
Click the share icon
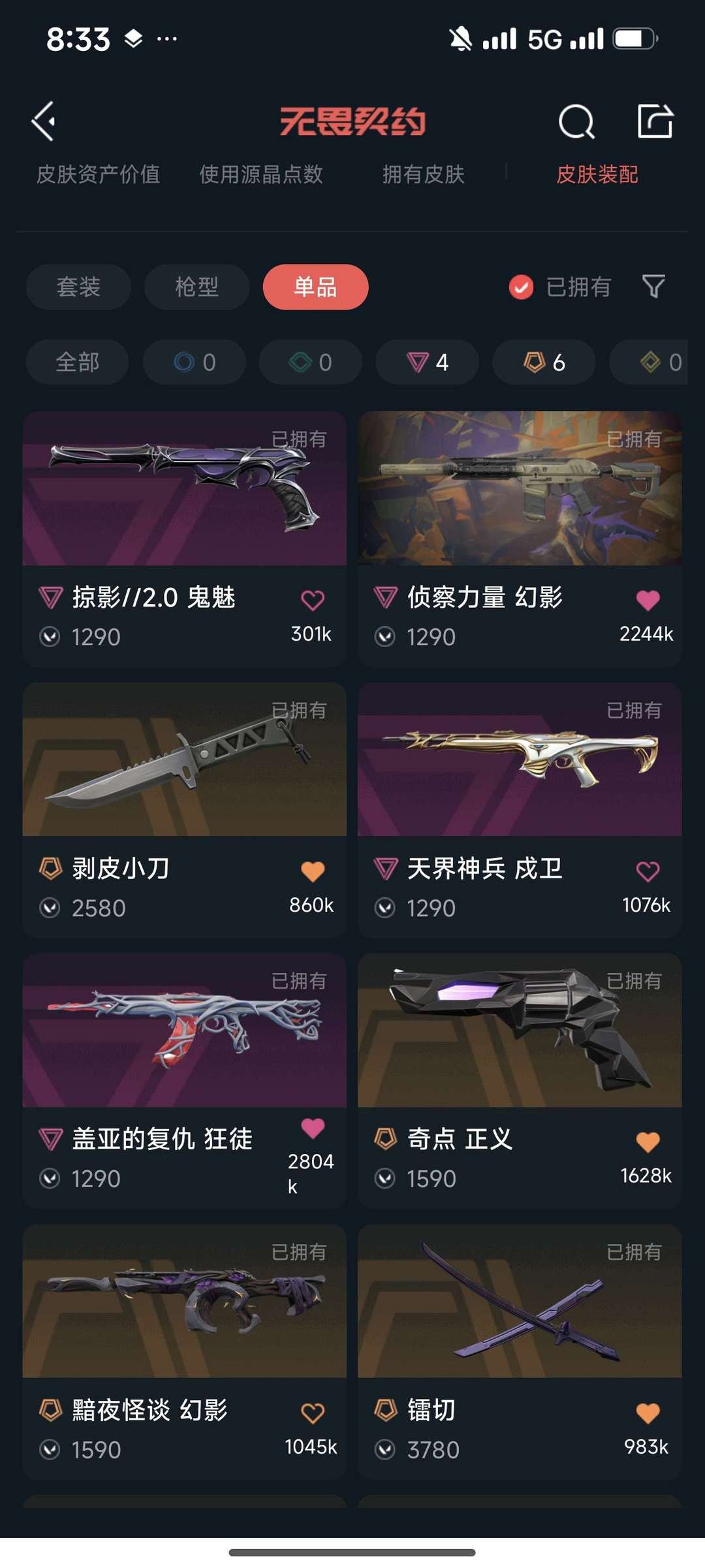[x=656, y=121]
